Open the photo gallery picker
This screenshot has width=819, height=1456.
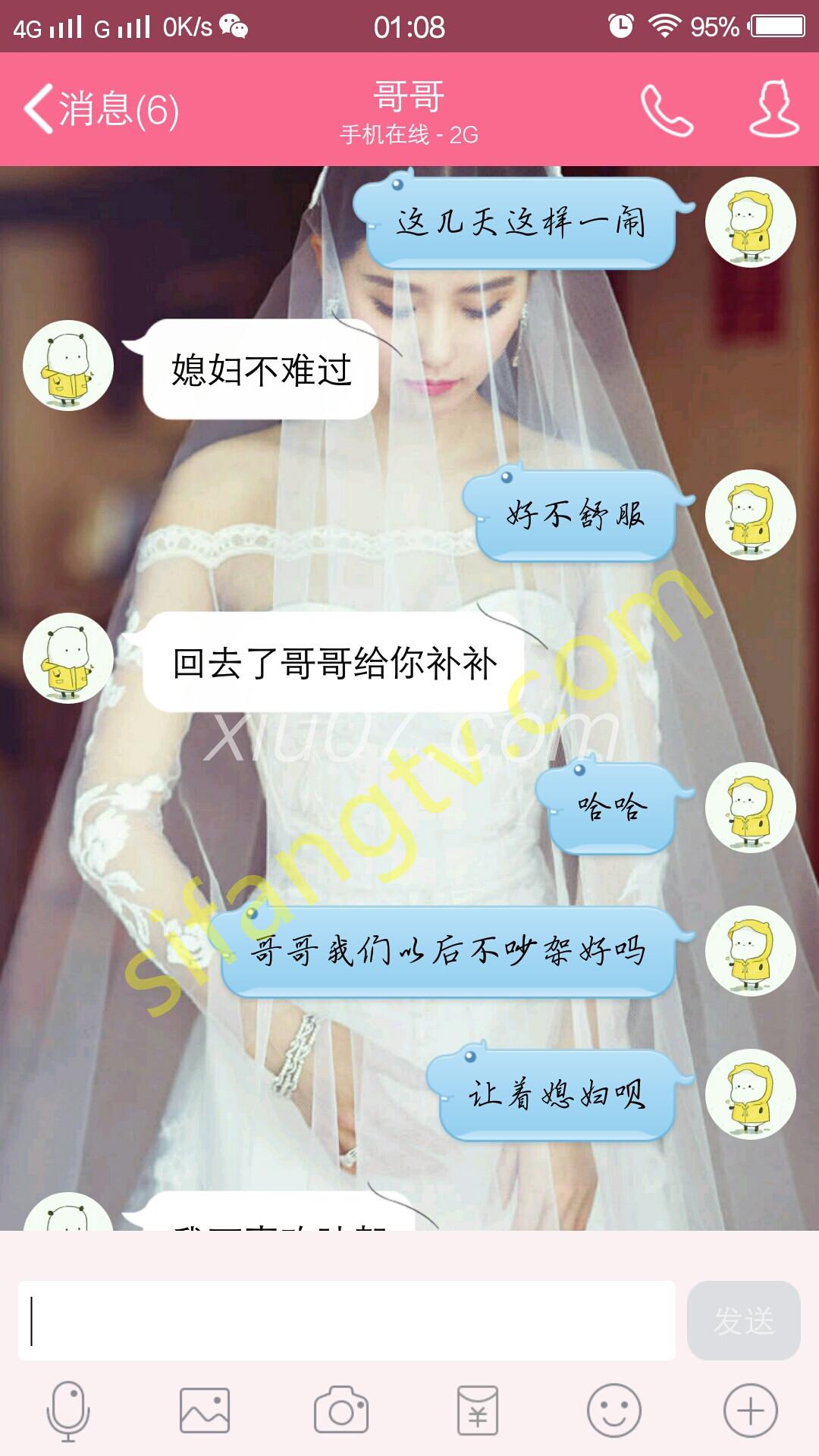click(x=205, y=1410)
